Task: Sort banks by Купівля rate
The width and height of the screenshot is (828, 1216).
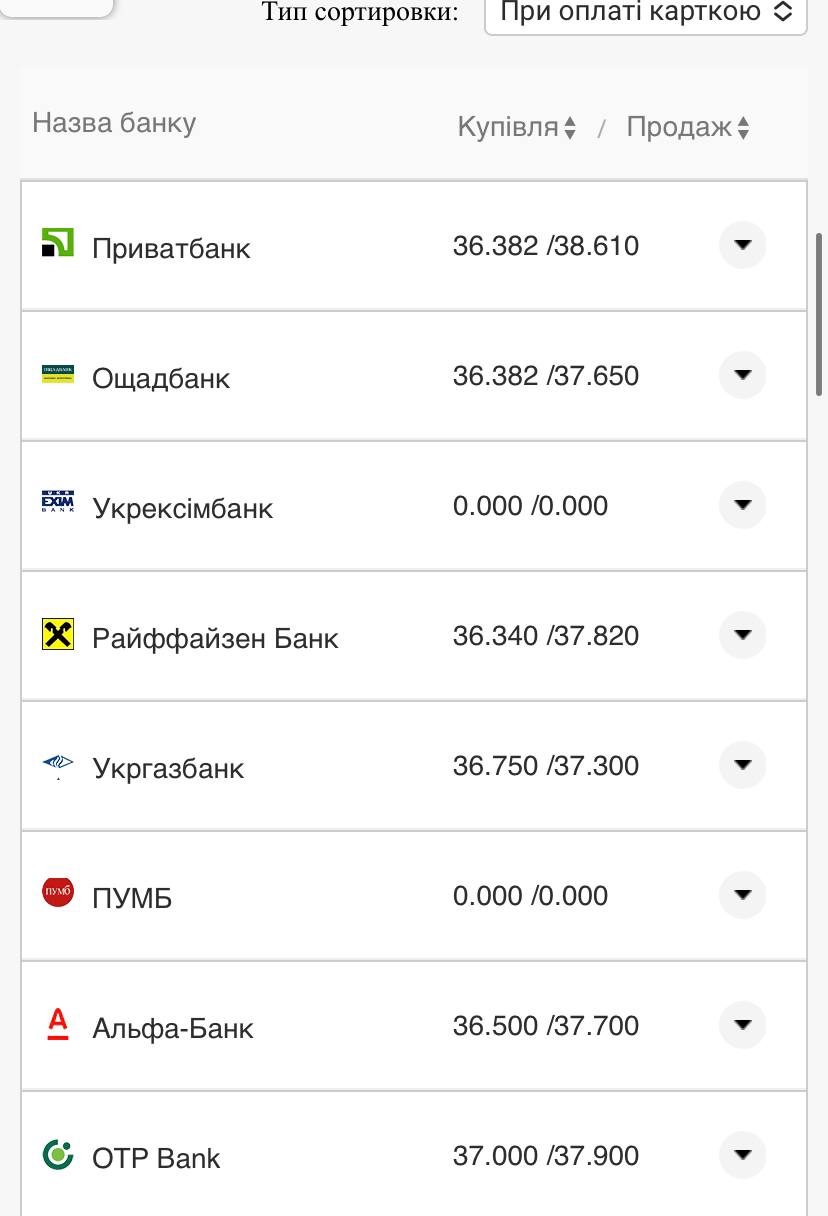Action: [x=517, y=128]
